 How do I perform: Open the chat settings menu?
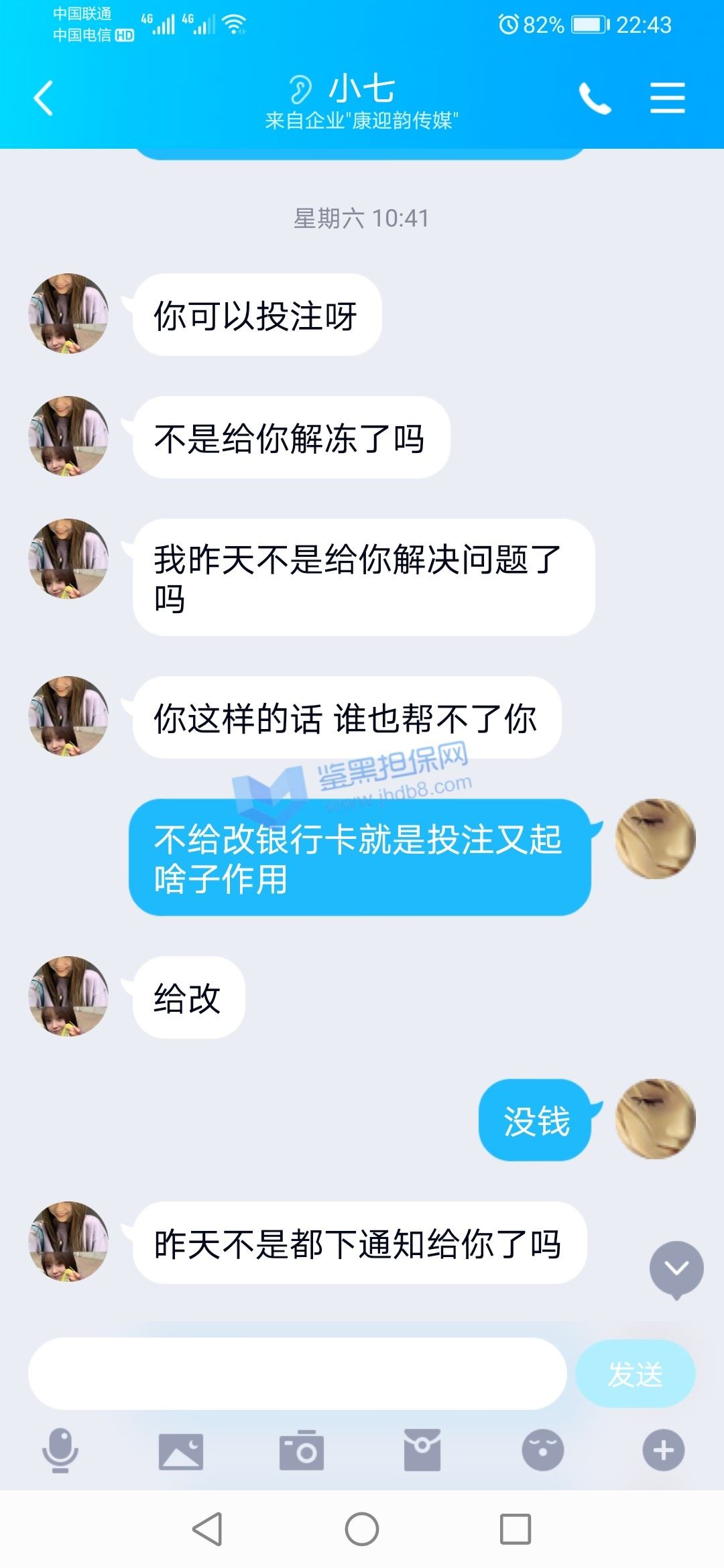[x=667, y=99]
